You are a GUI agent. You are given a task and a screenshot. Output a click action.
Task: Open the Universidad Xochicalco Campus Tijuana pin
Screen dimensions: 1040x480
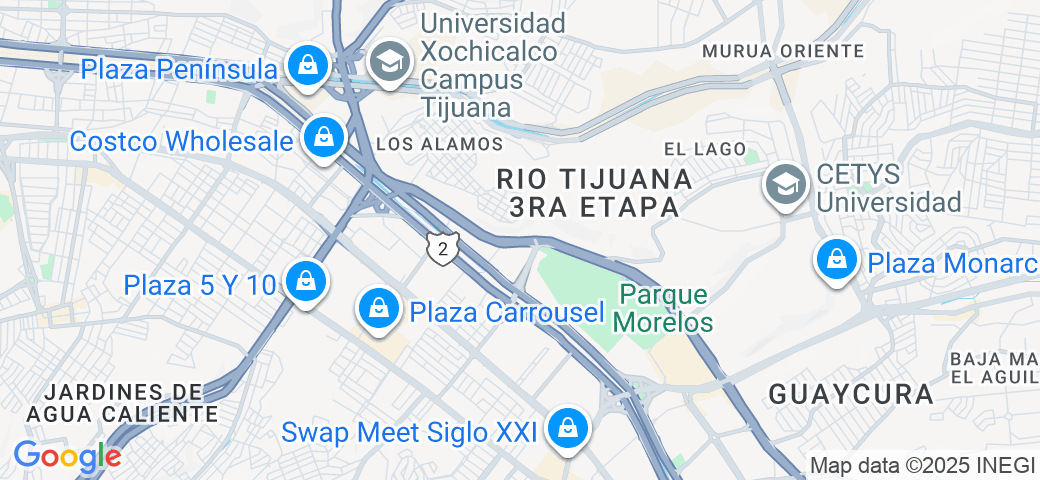pyautogui.click(x=388, y=62)
